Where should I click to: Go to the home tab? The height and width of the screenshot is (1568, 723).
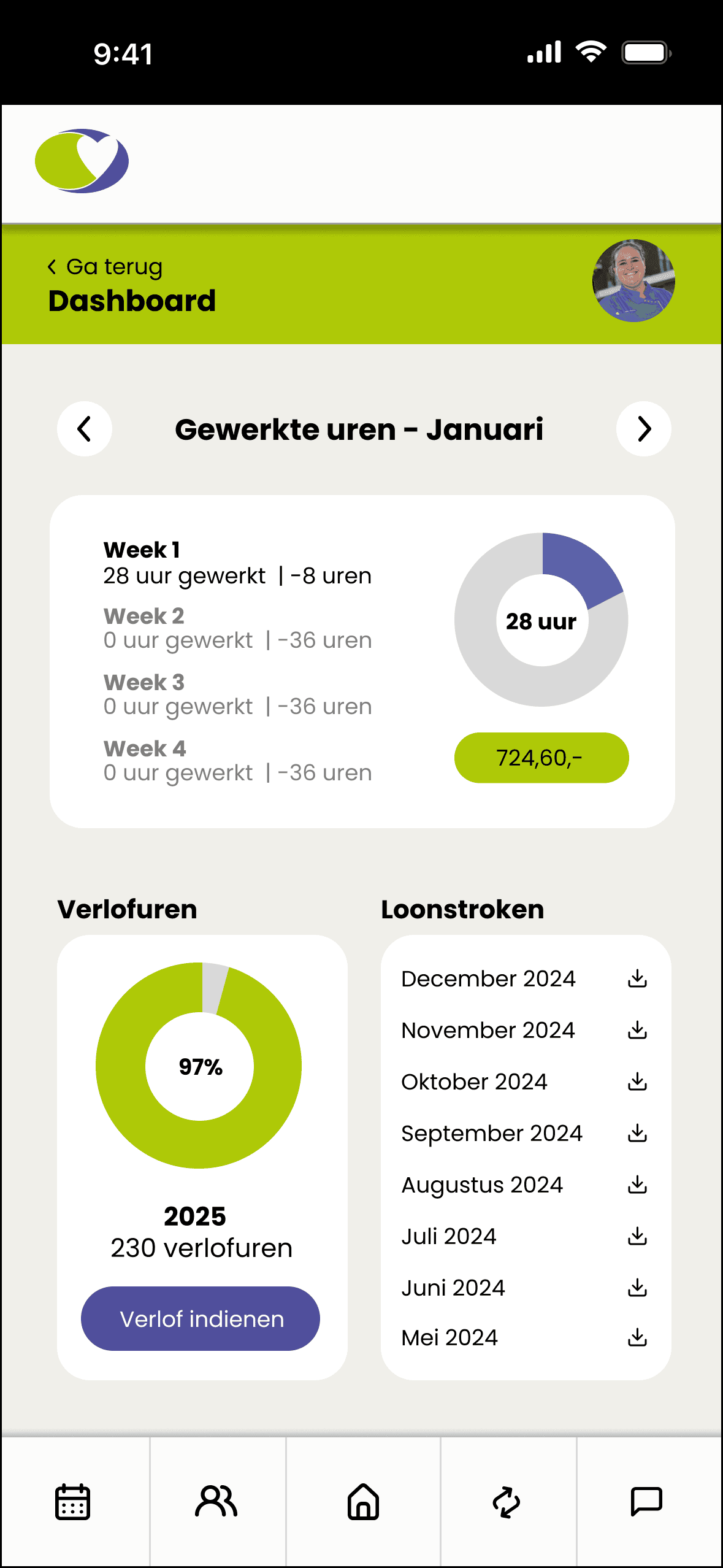pyautogui.click(x=364, y=1502)
